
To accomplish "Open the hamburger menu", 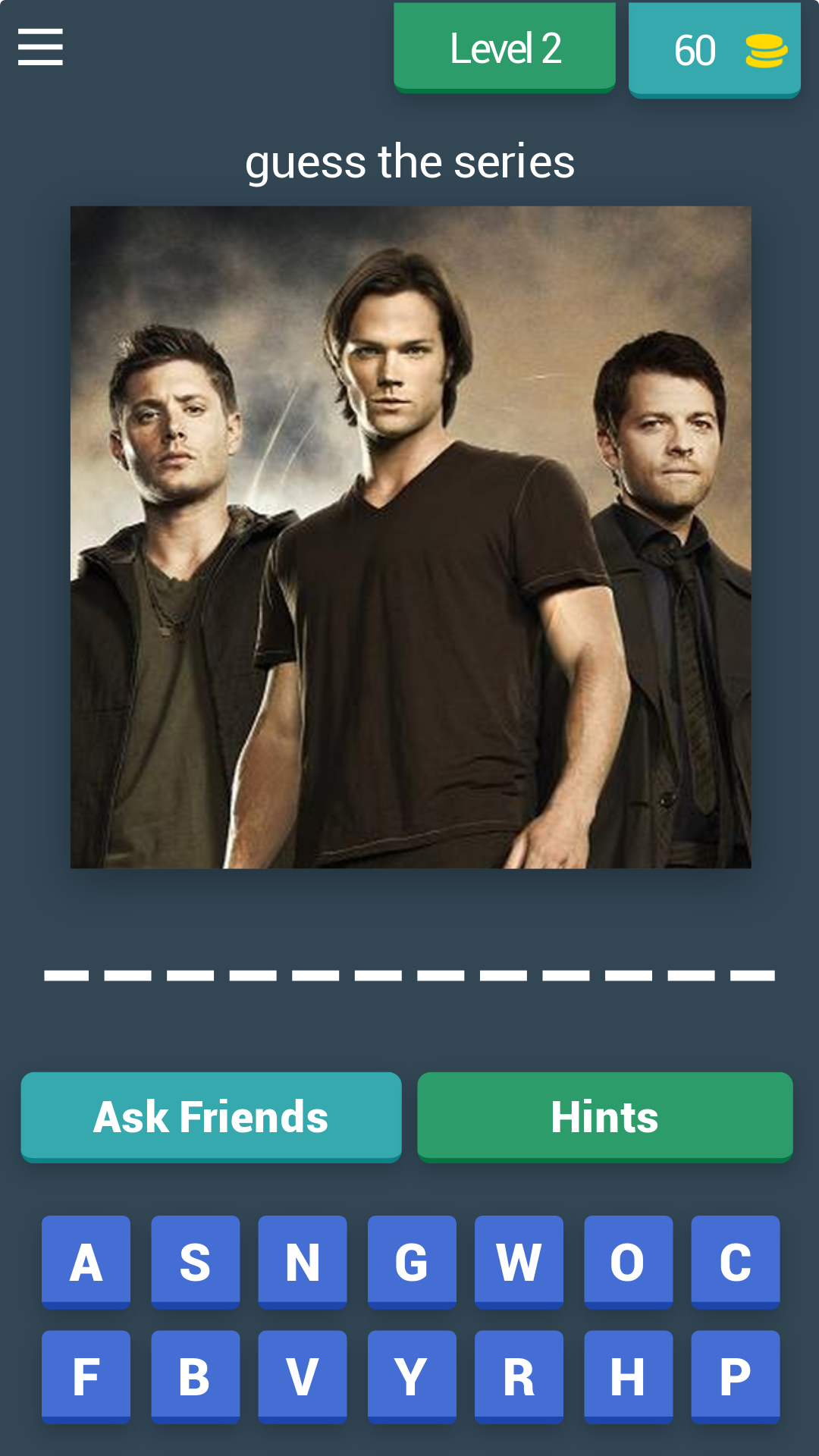I will (40, 47).
